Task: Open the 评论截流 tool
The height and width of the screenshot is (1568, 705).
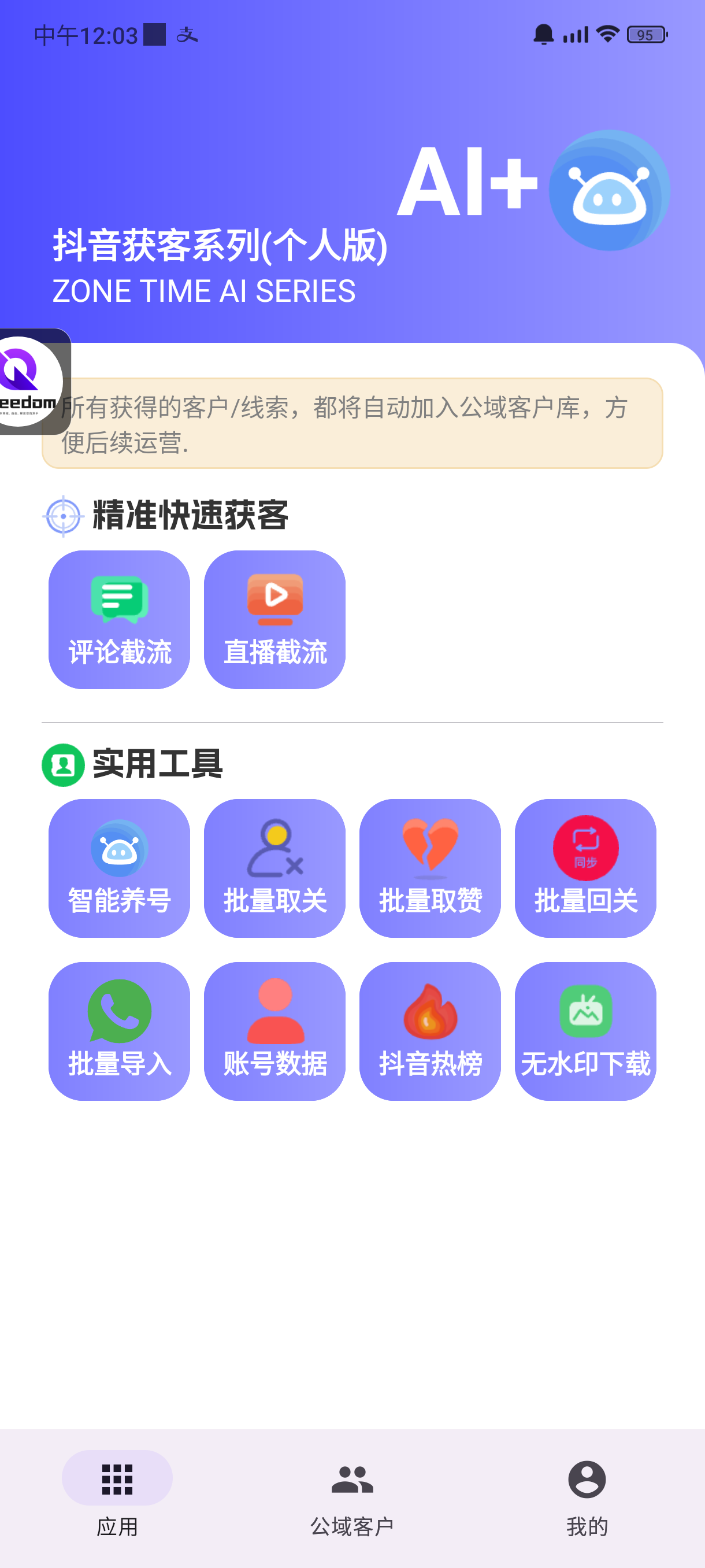Action: pos(119,620)
